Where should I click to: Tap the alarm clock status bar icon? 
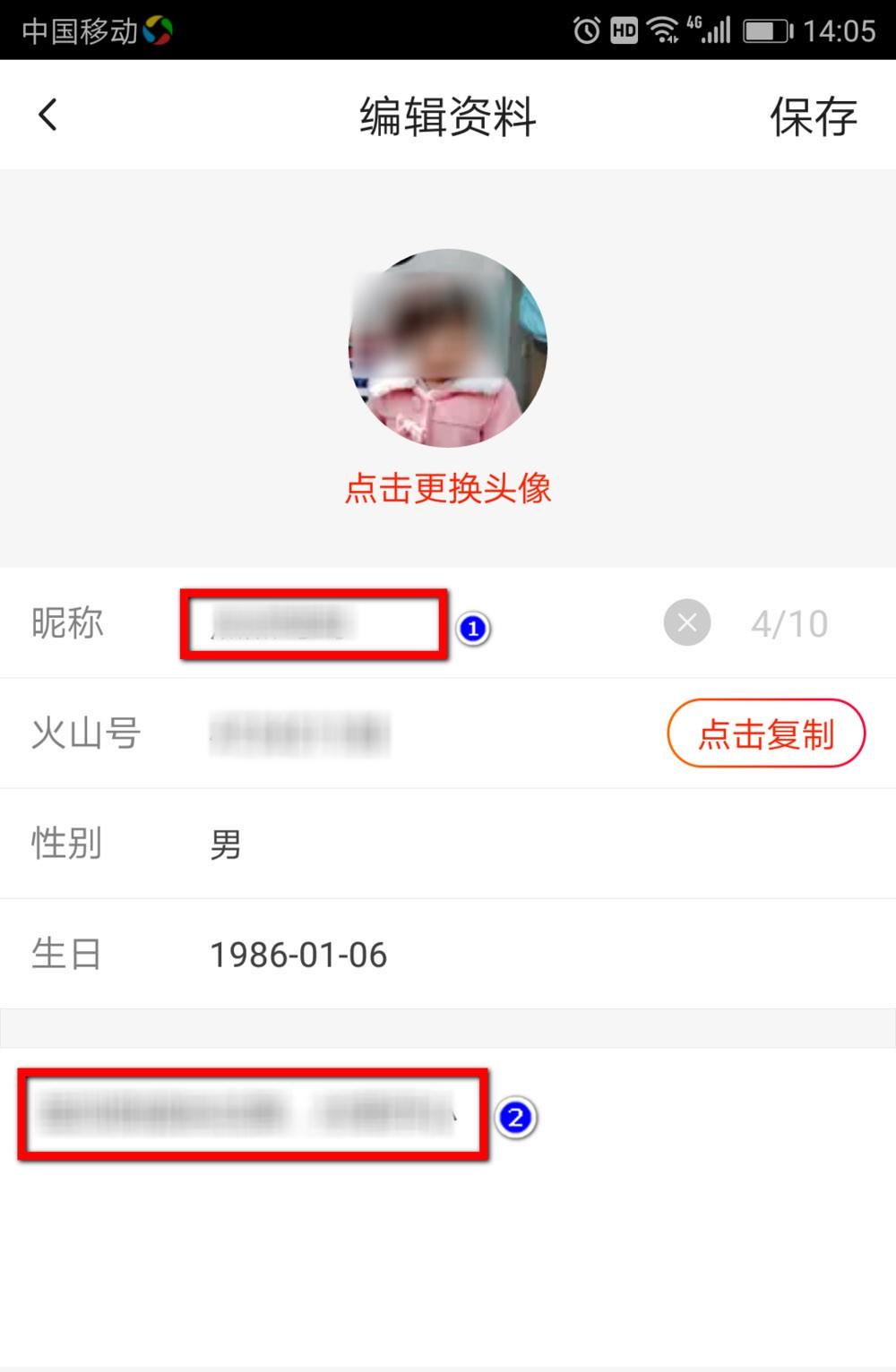click(587, 30)
